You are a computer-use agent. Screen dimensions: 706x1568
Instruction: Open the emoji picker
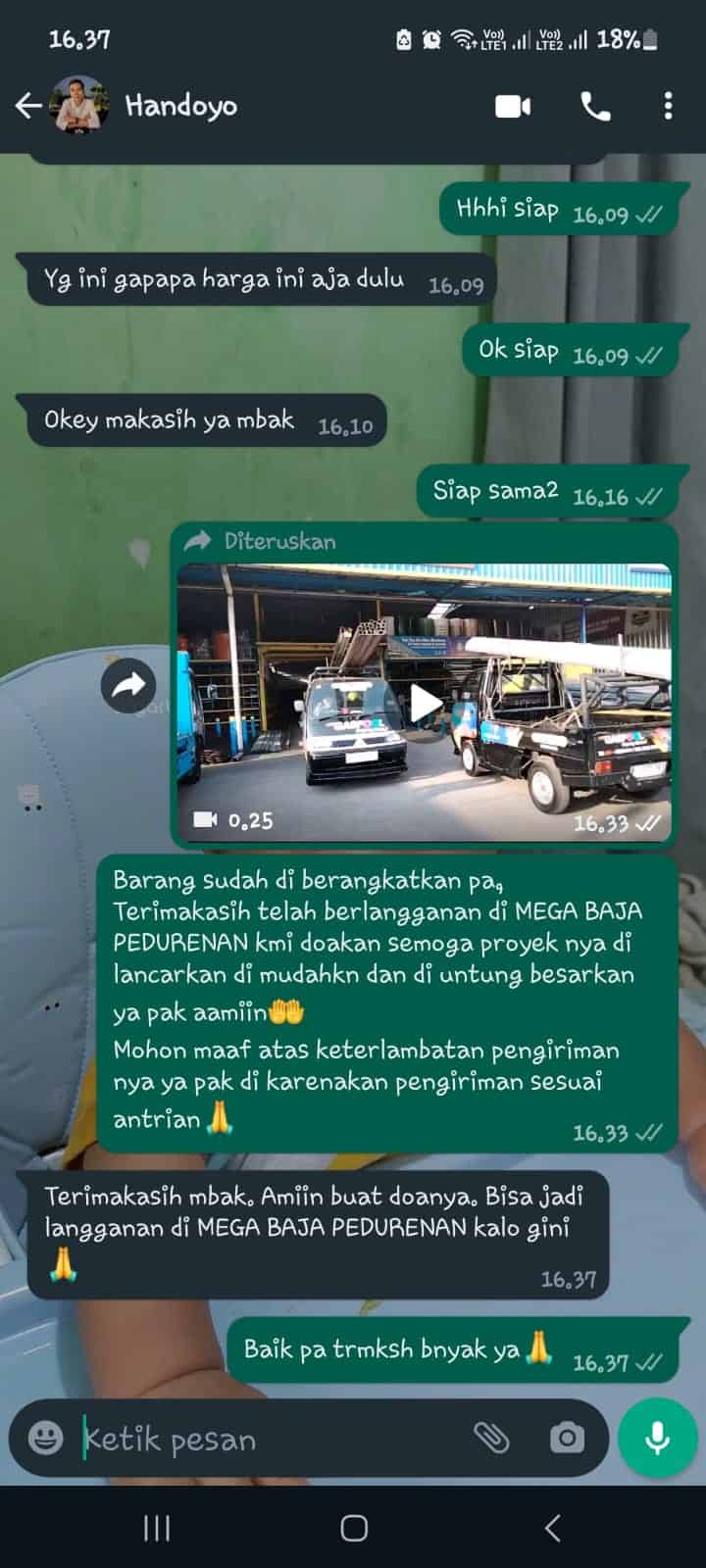46,1438
